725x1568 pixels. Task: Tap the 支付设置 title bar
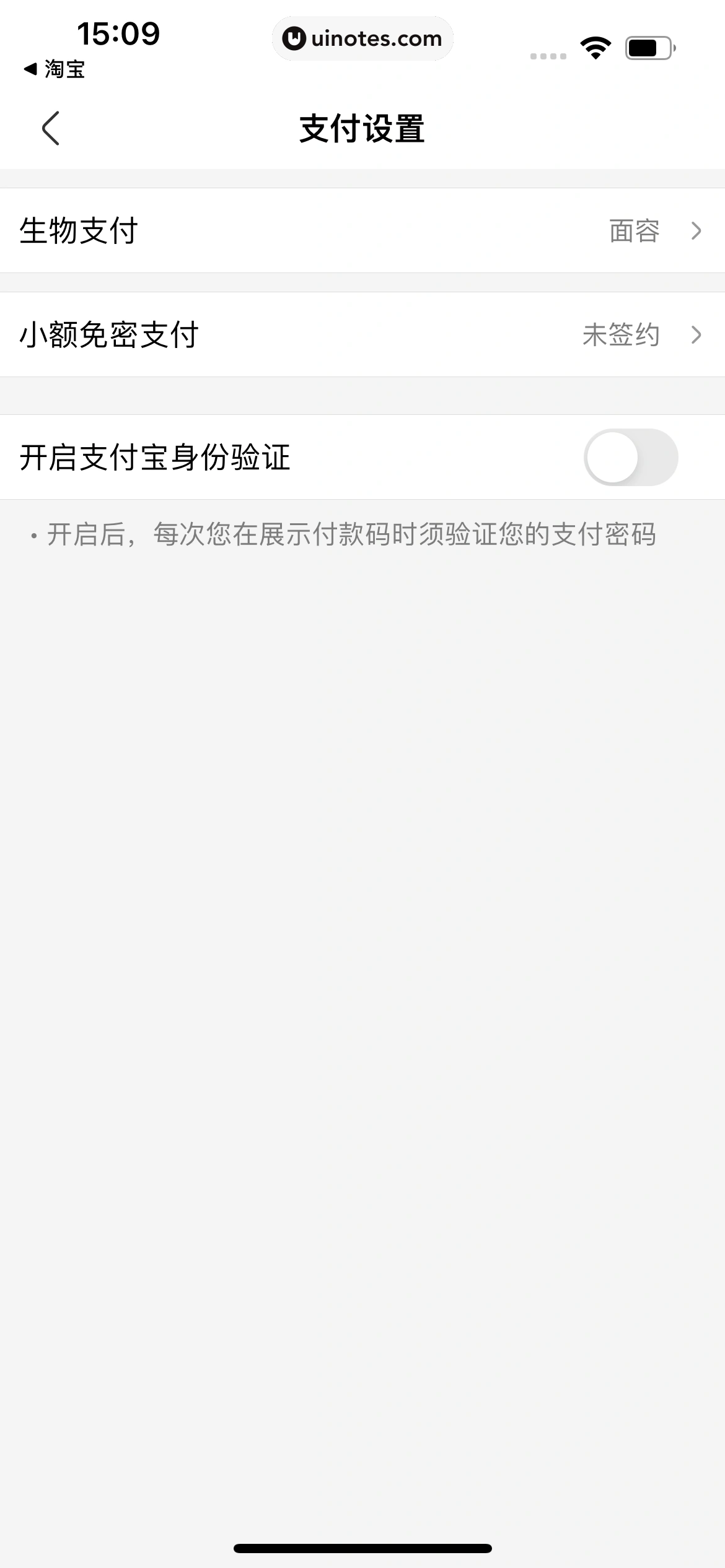pos(362,128)
